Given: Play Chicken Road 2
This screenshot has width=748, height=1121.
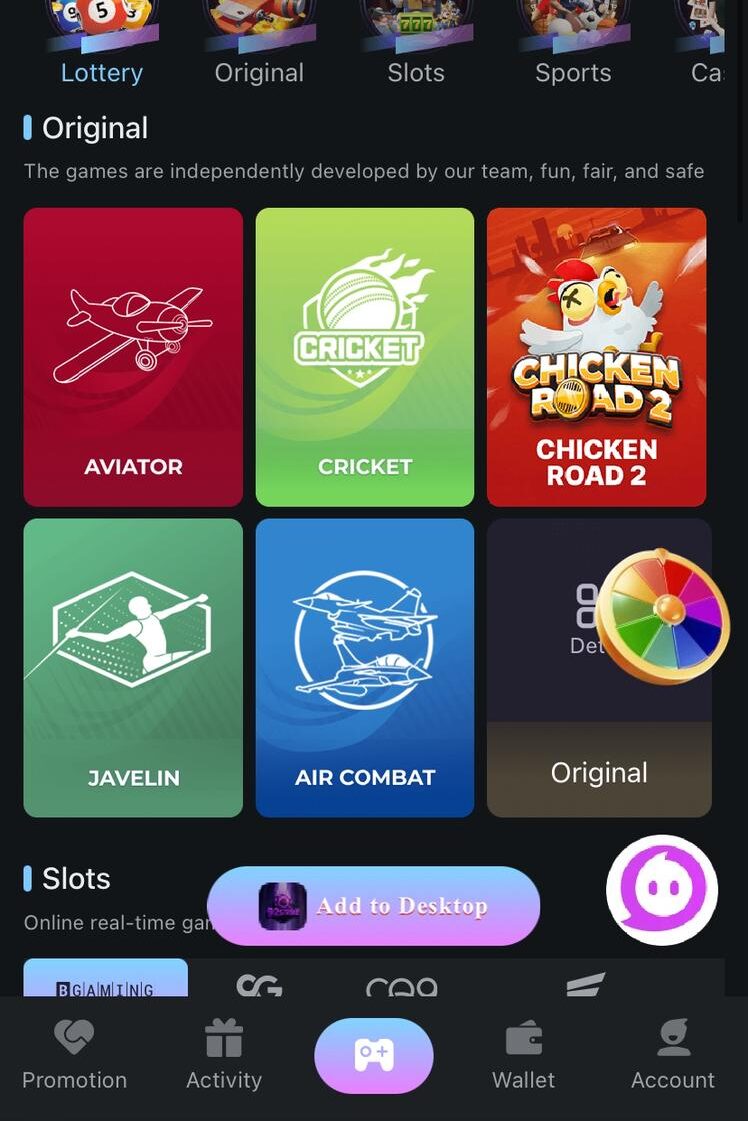Looking at the screenshot, I should (597, 357).
